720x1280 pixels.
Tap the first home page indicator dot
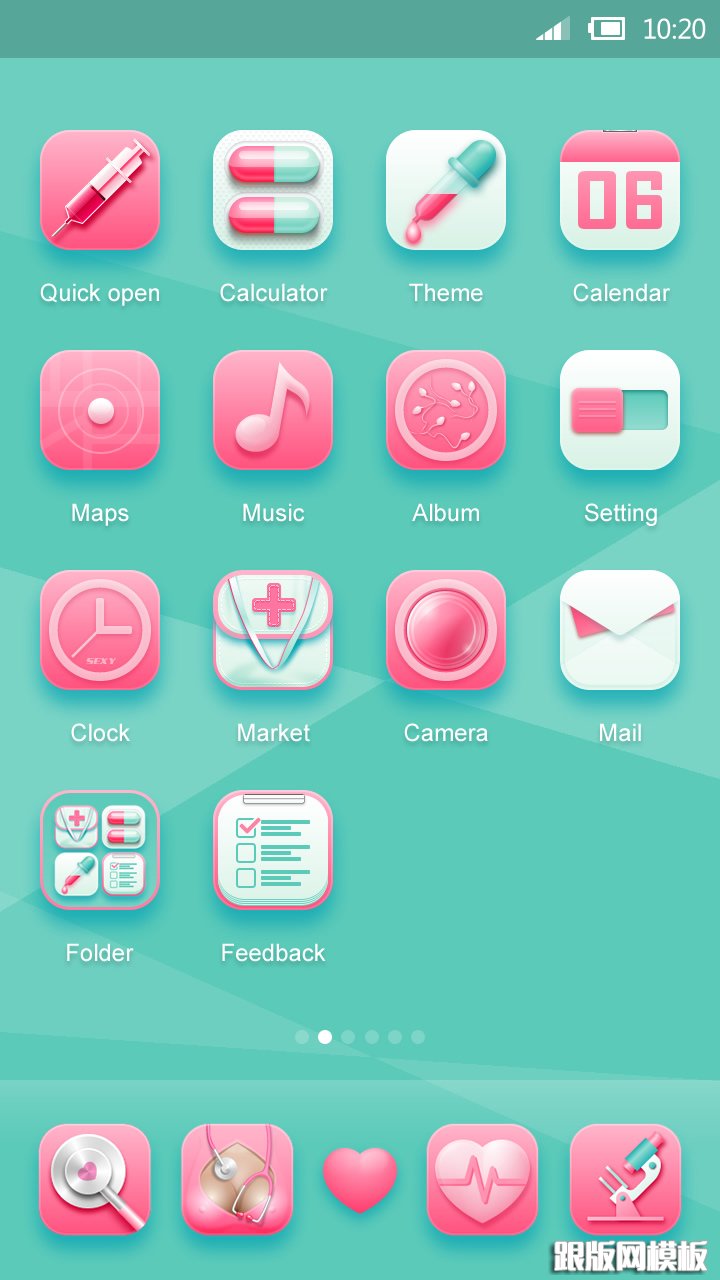pyautogui.click(x=302, y=1037)
